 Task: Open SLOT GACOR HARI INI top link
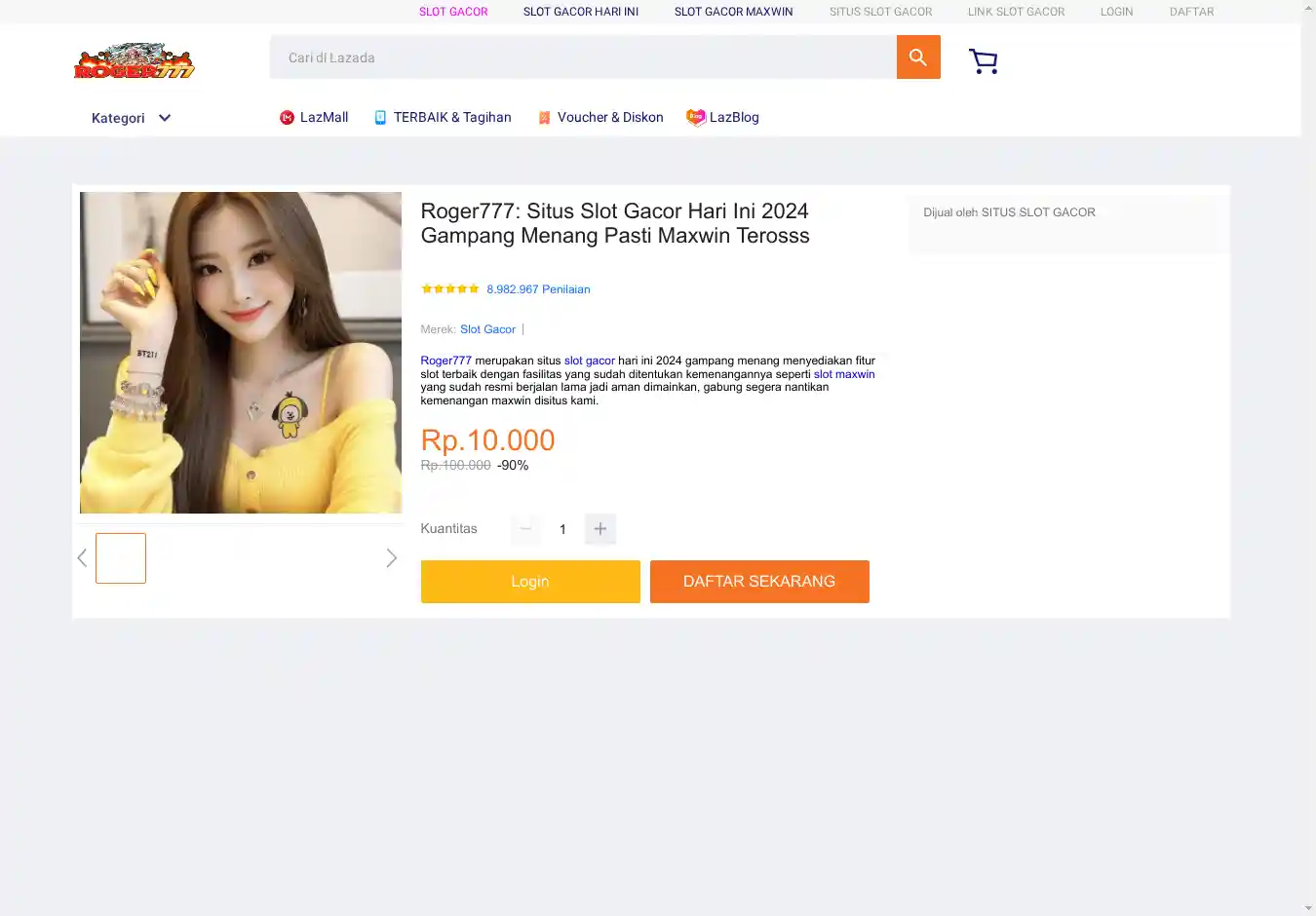coord(581,12)
